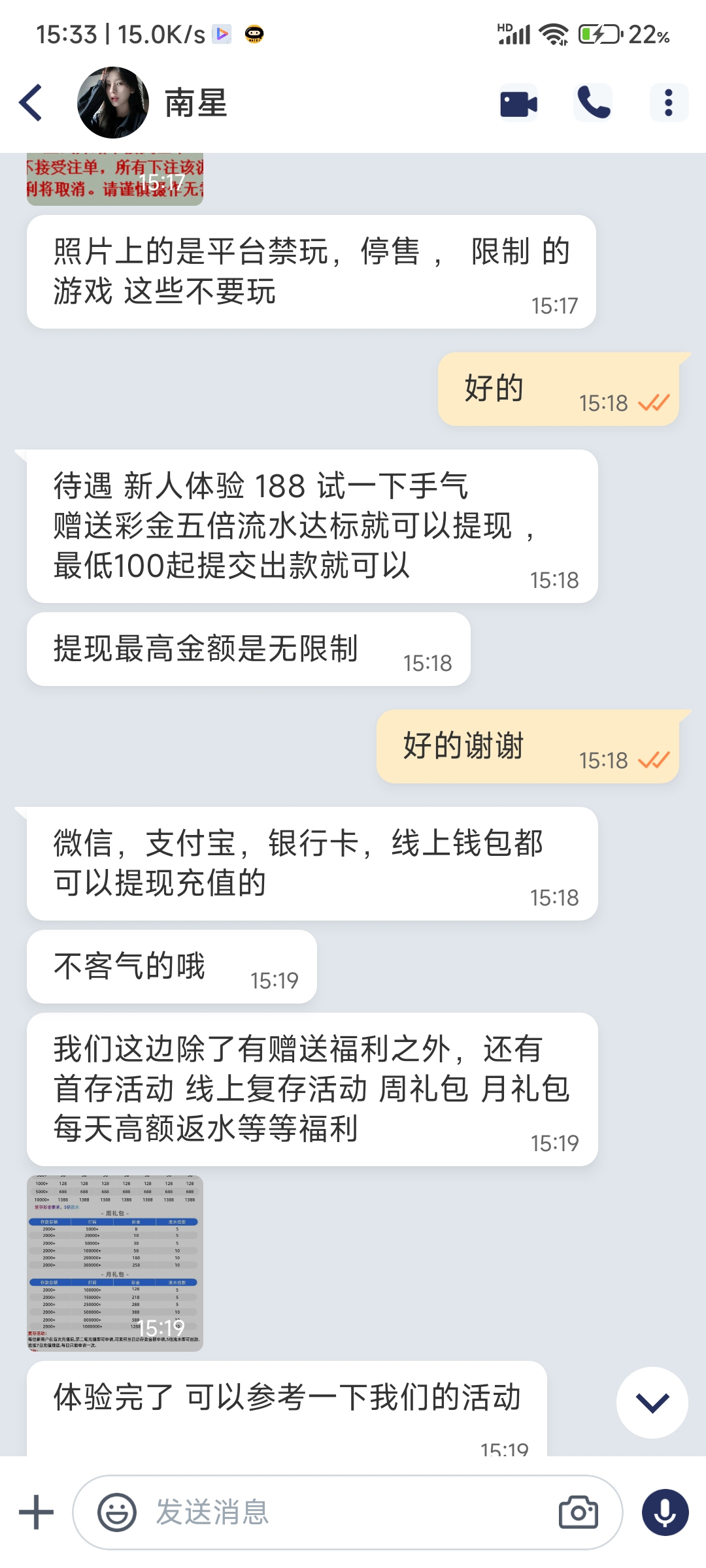This screenshot has height=1568, width=706.
Task: Open the plus attachment menu
Action: [36, 1512]
